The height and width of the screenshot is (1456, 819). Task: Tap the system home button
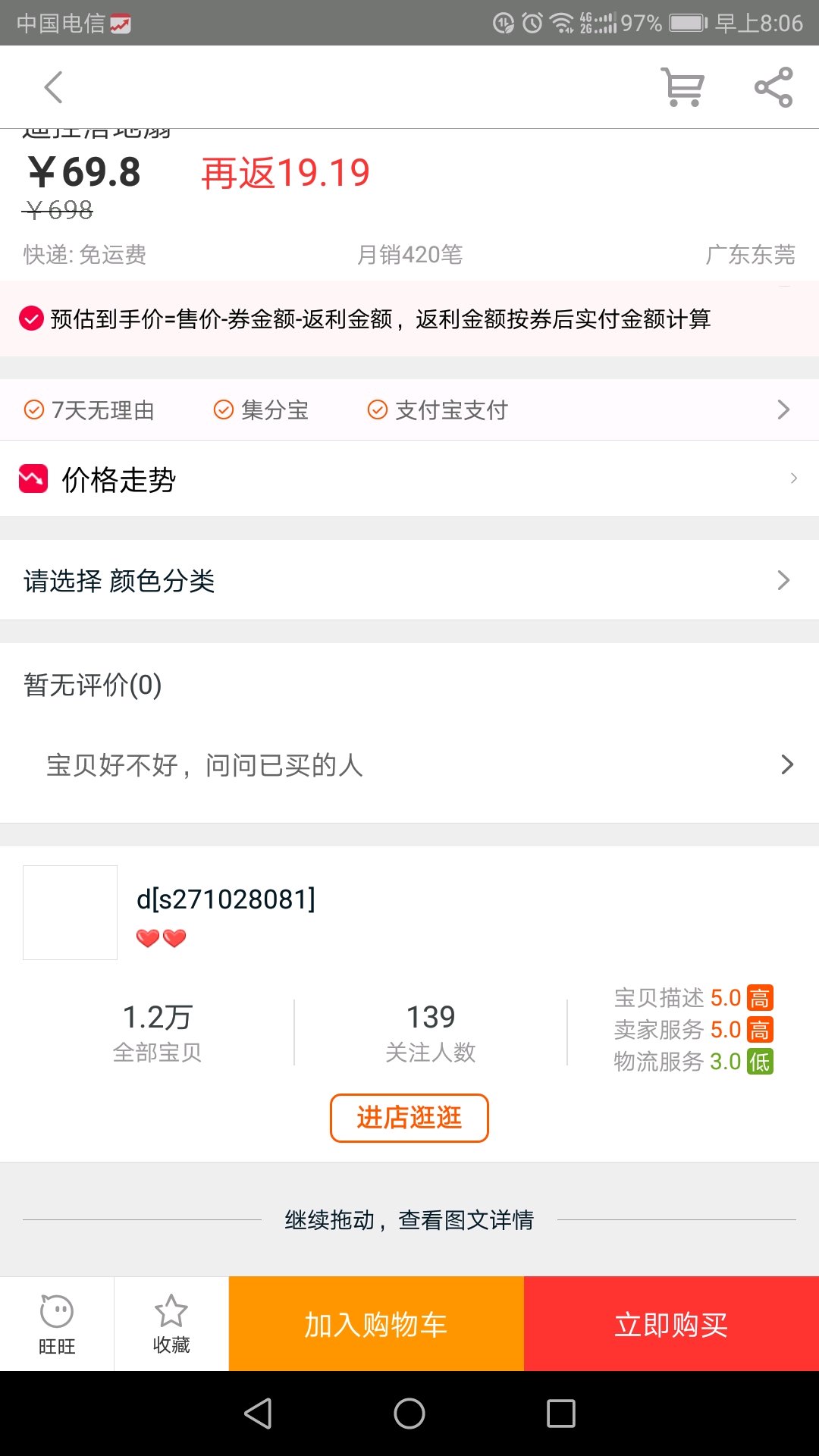pyautogui.click(x=409, y=1414)
